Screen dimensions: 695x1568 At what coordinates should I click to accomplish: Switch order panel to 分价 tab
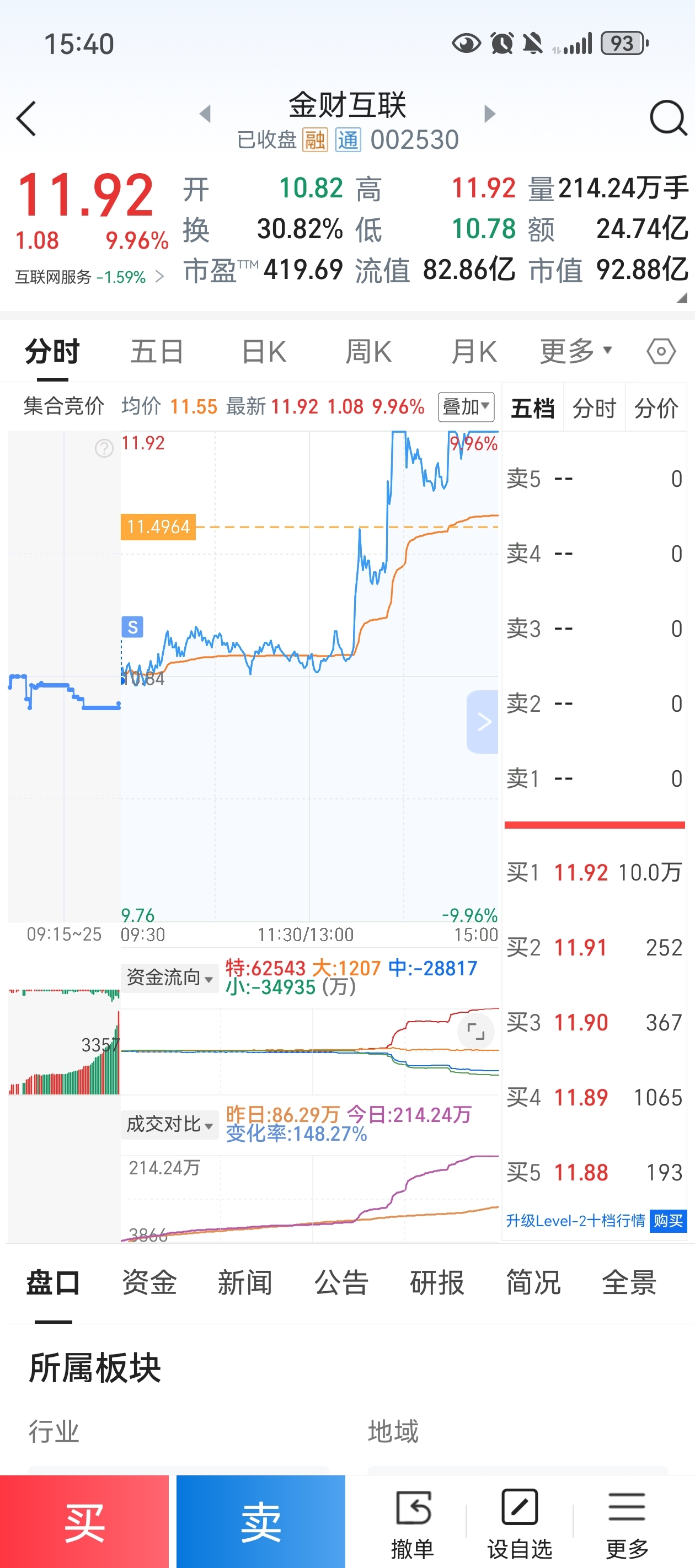[656, 407]
